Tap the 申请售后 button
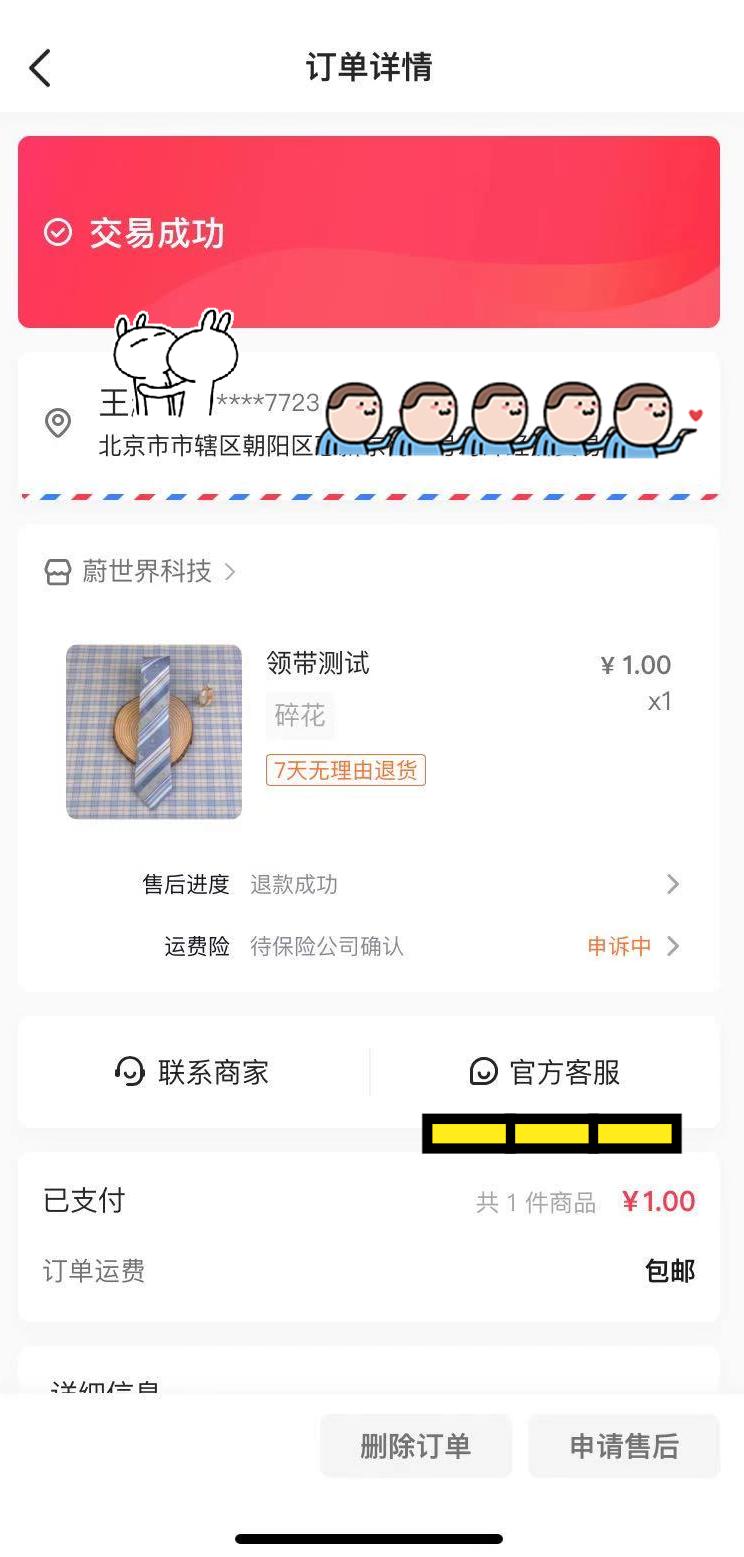This screenshot has height=1557, width=744. (x=624, y=1445)
